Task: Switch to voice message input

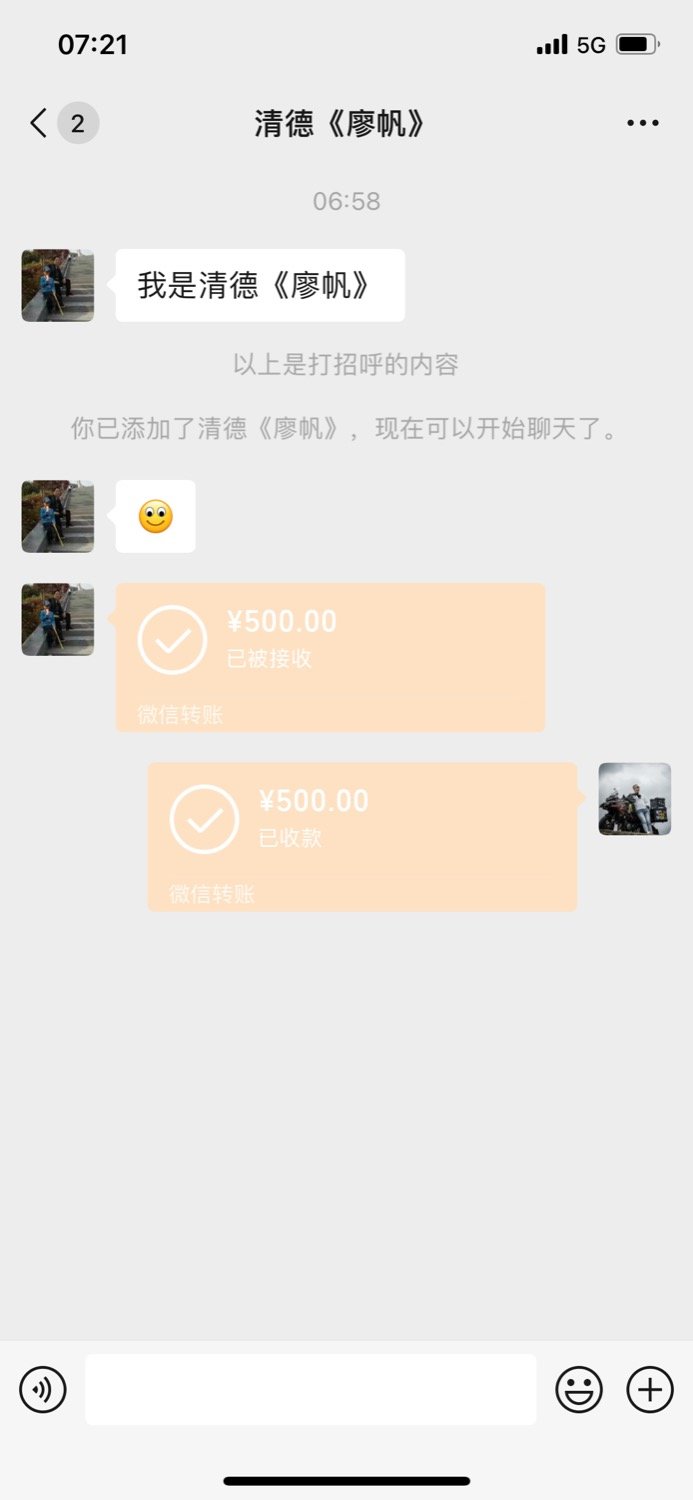Action: click(x=43, y=1389)
